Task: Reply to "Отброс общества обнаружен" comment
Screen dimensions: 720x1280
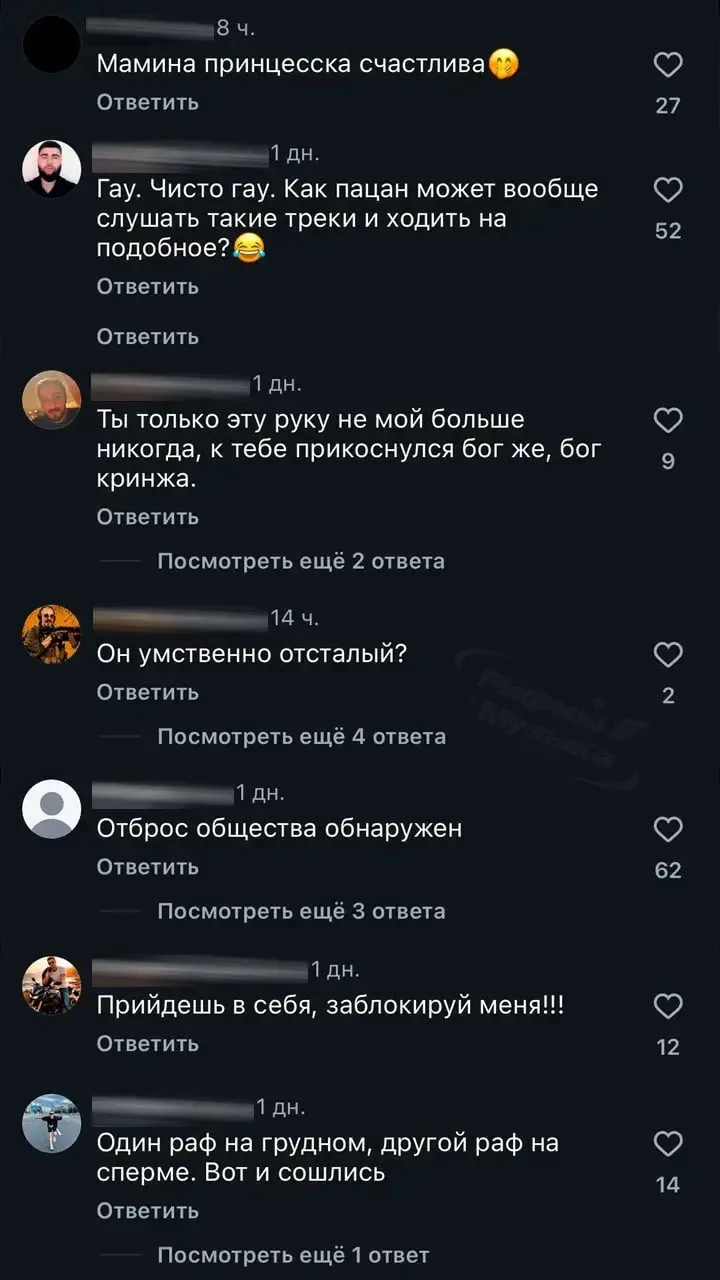Action: click(x=148, y=867)
